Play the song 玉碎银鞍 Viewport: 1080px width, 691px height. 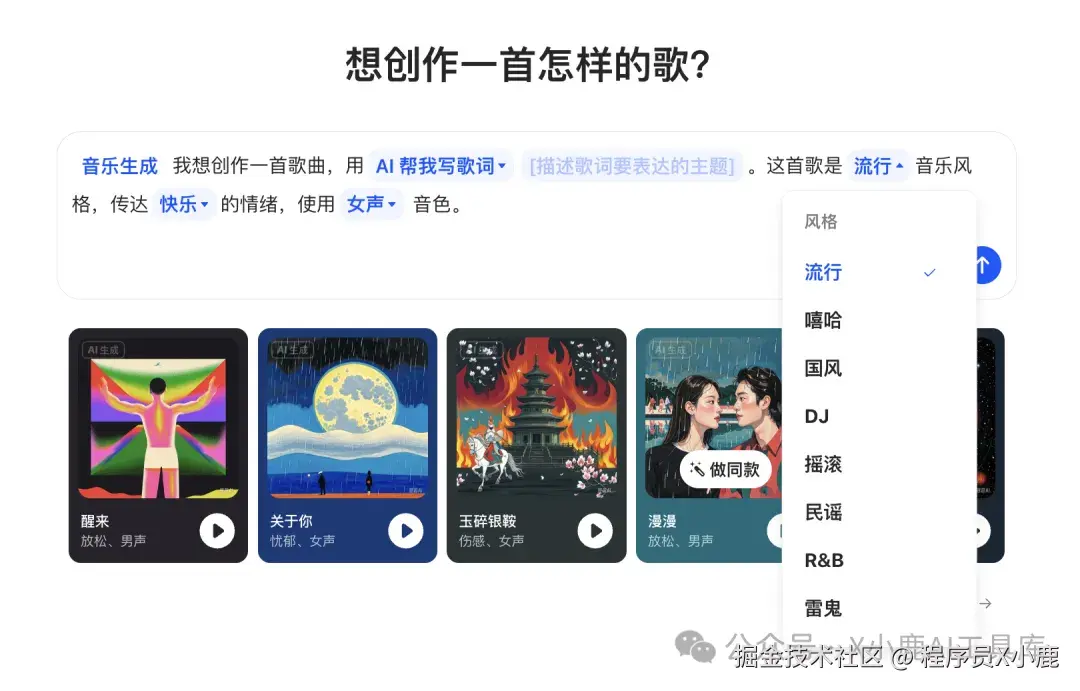tap(595, 531)
